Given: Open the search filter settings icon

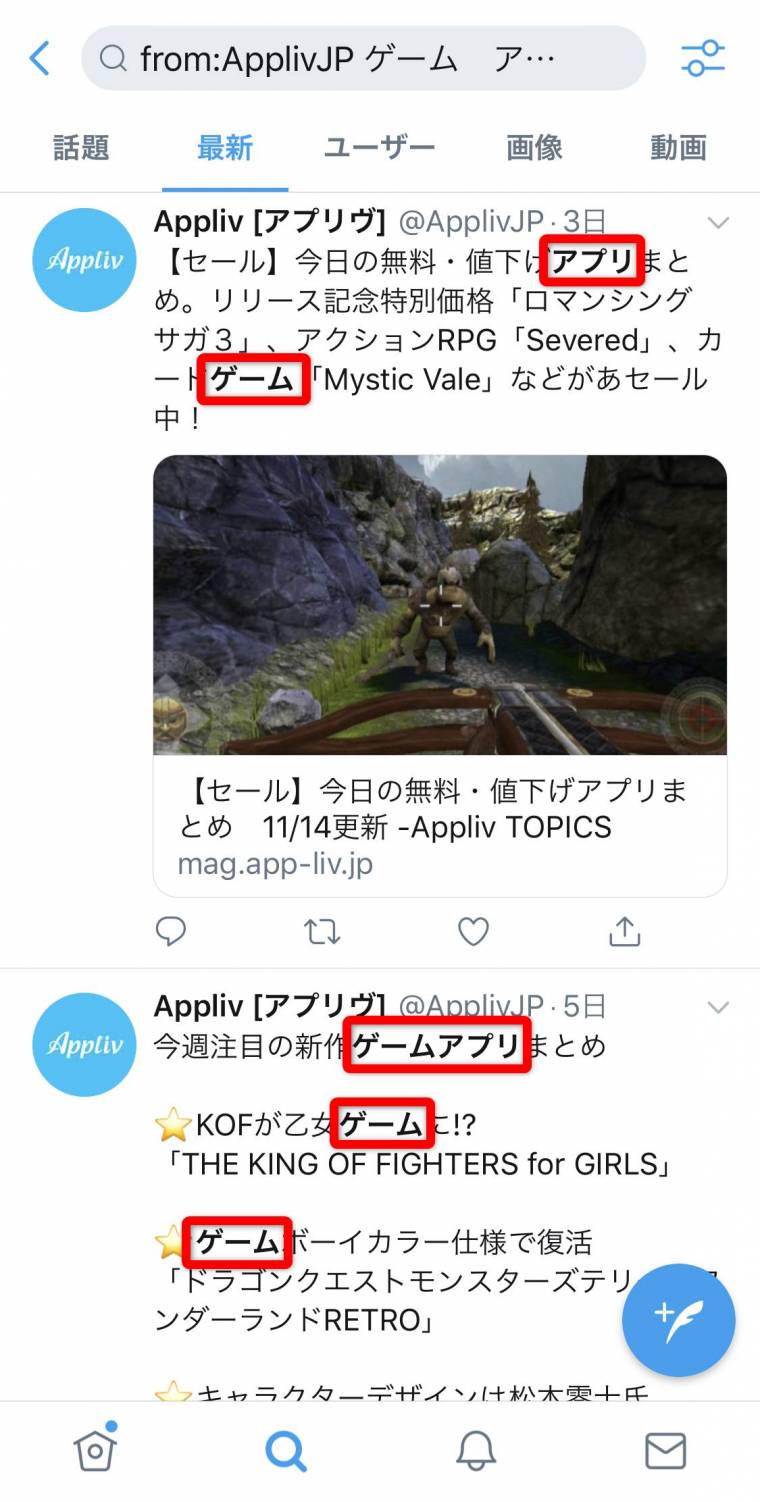Looking at the screenshot, I should tap(703, 59).
